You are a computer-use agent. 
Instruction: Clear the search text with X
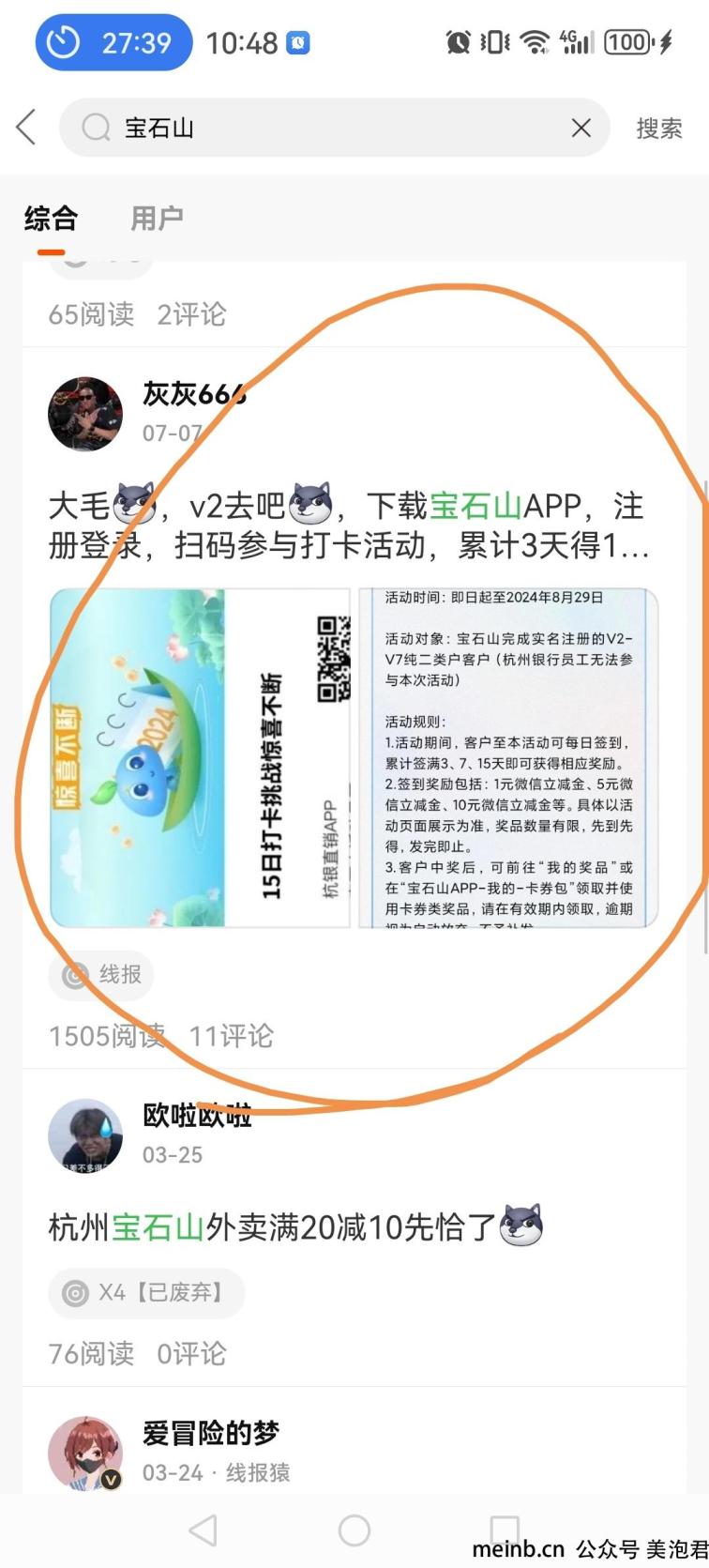coord(581,128)
